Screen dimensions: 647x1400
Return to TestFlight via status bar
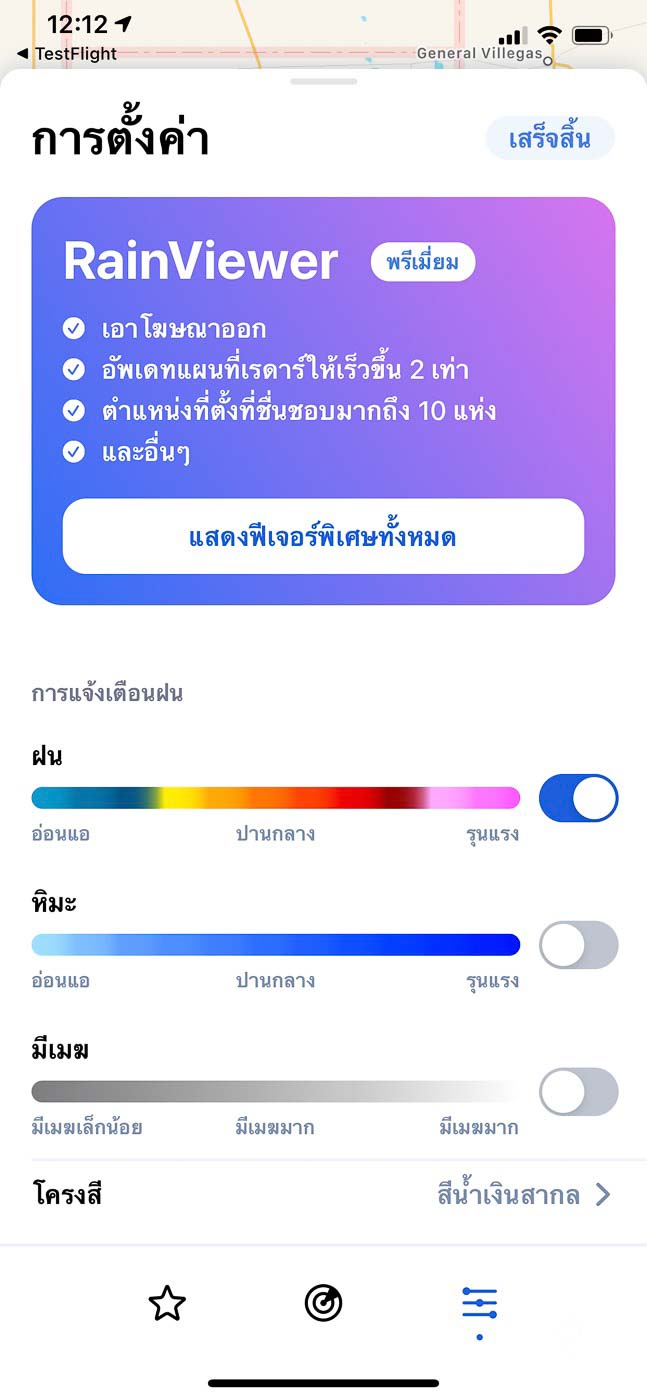pyautogui.click(x=68, y=54)
